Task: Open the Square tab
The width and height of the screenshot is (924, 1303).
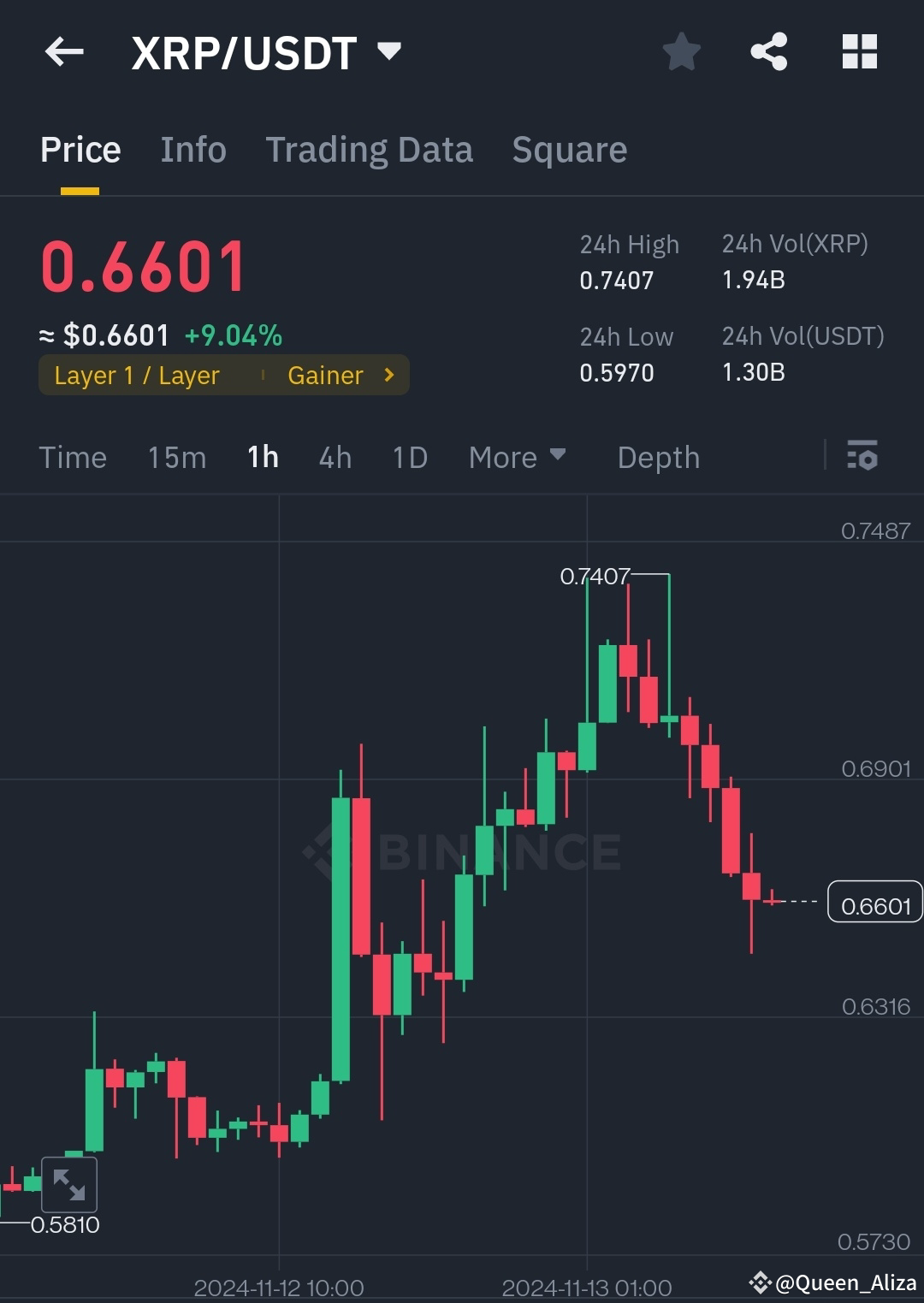Action: click(x=569, y=149)
